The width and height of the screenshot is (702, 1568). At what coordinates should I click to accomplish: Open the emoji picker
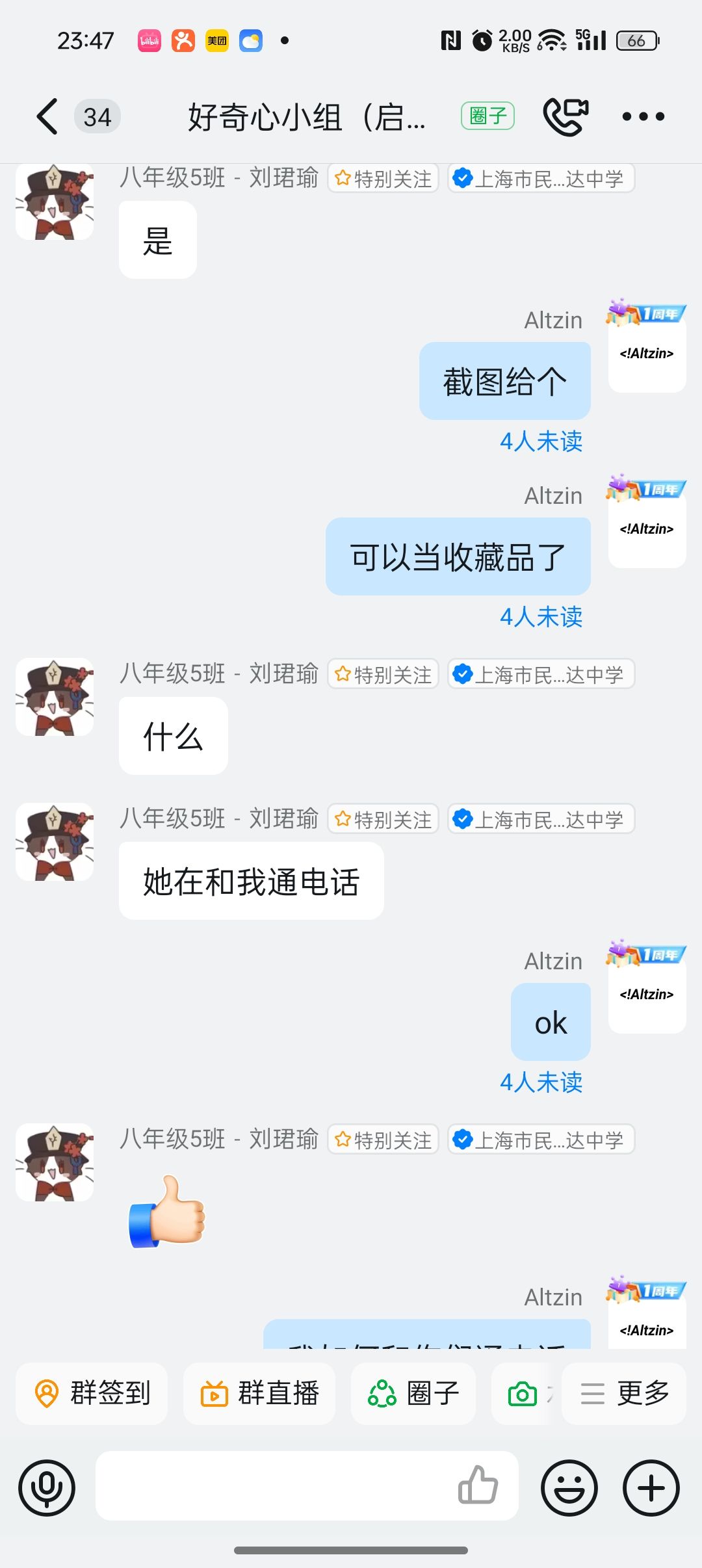tap(569, 1487)
